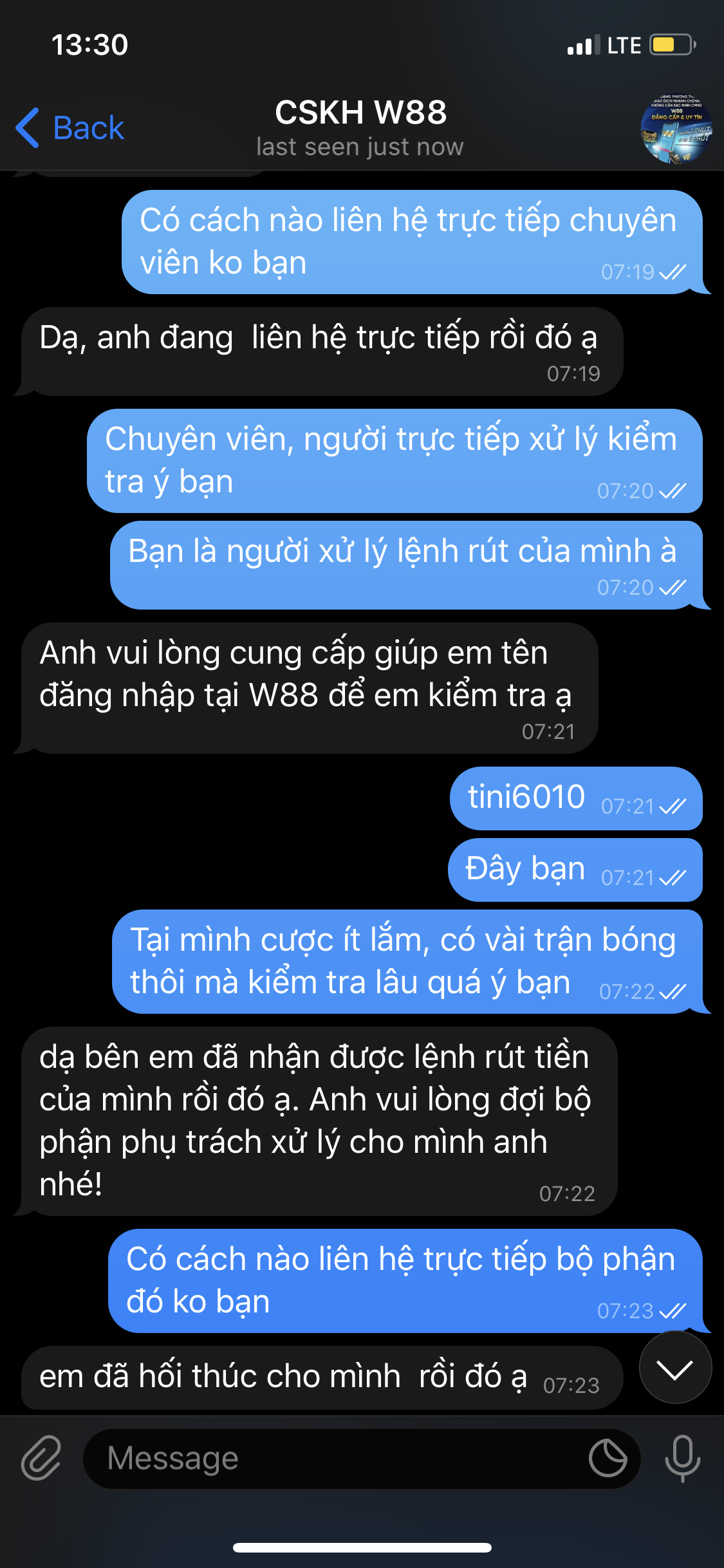Screen dimensions: 724x1568
Task: Focus the Message input field
Action: tap(335, 1459)
